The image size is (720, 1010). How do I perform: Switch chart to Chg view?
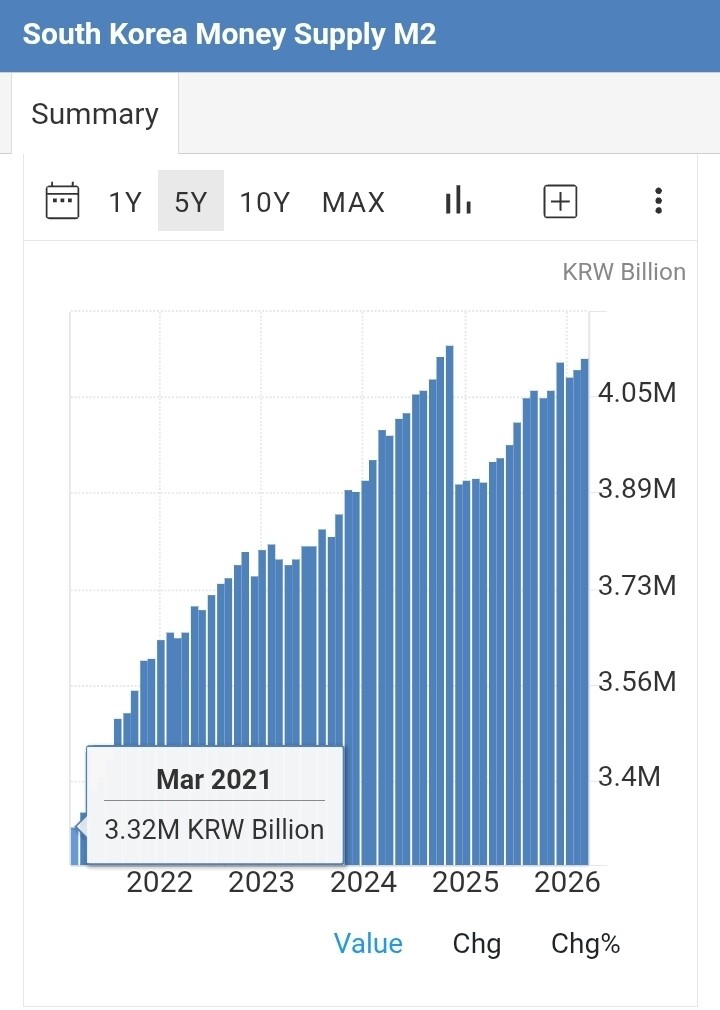477,944
